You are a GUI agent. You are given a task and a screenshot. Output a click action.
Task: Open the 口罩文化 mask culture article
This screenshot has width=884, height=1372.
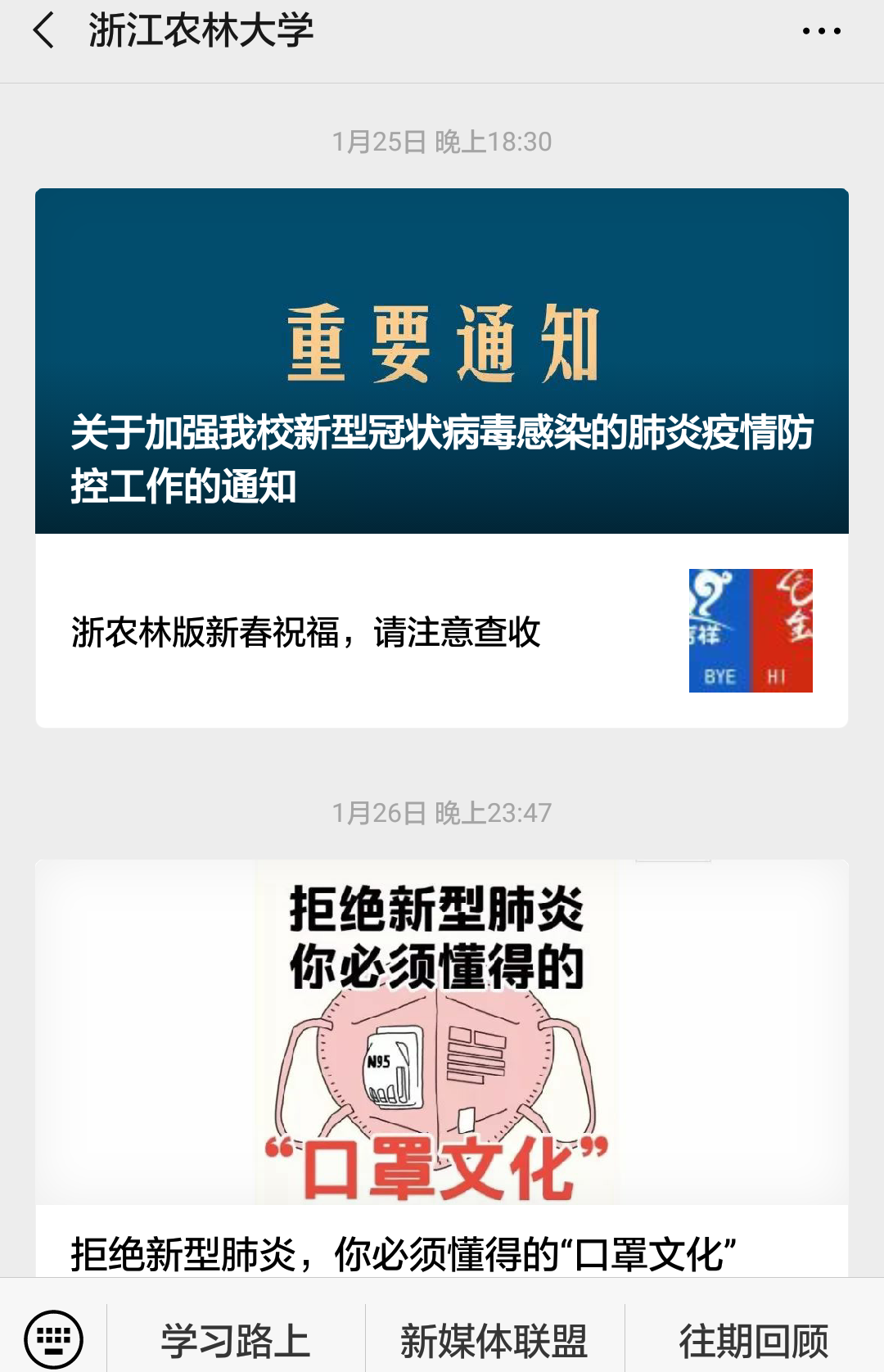(x=442, y=1064)
